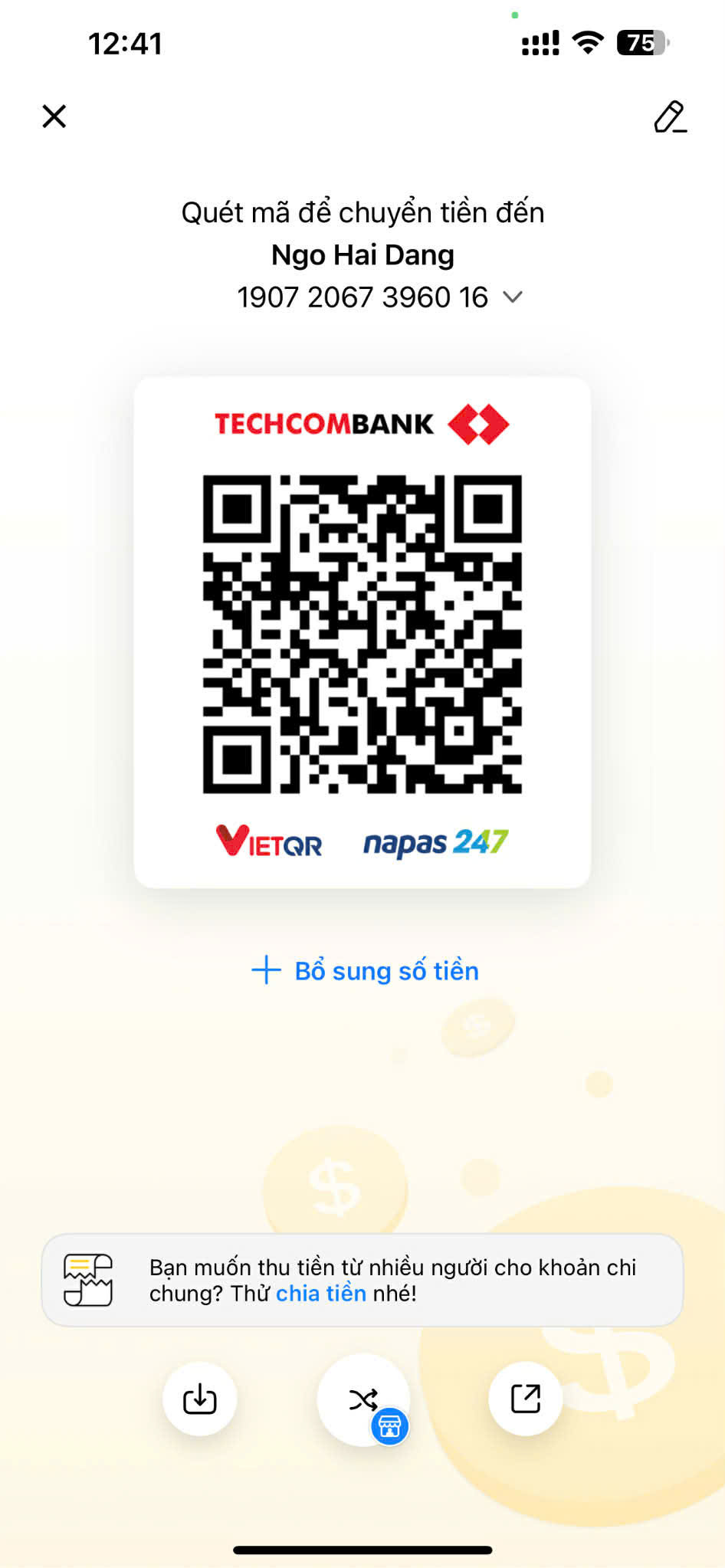
Task: Close the QR code screen
Action: pyautogui.click(x=54, y=116)
